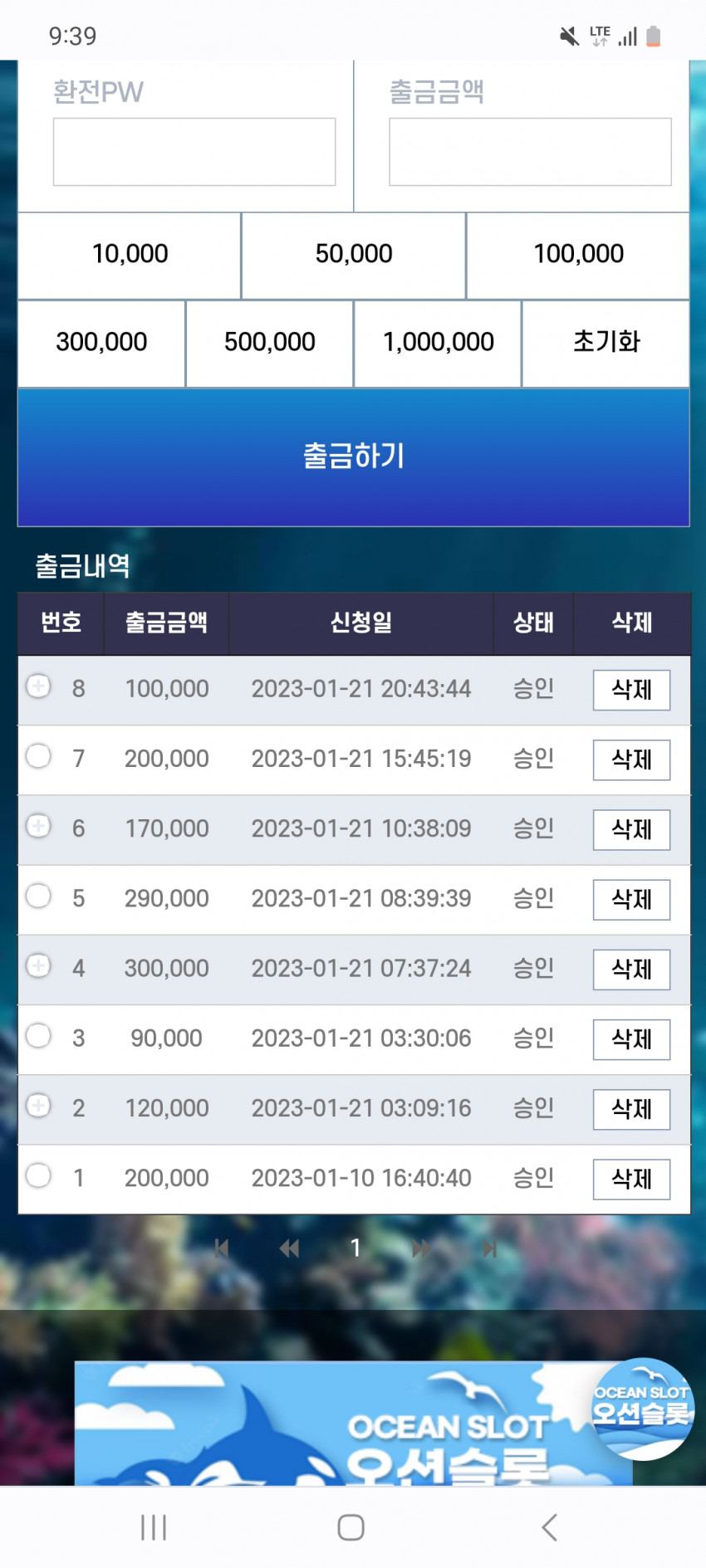
Task: Choose the 300,000 amount button
Action: pos(101,343)
